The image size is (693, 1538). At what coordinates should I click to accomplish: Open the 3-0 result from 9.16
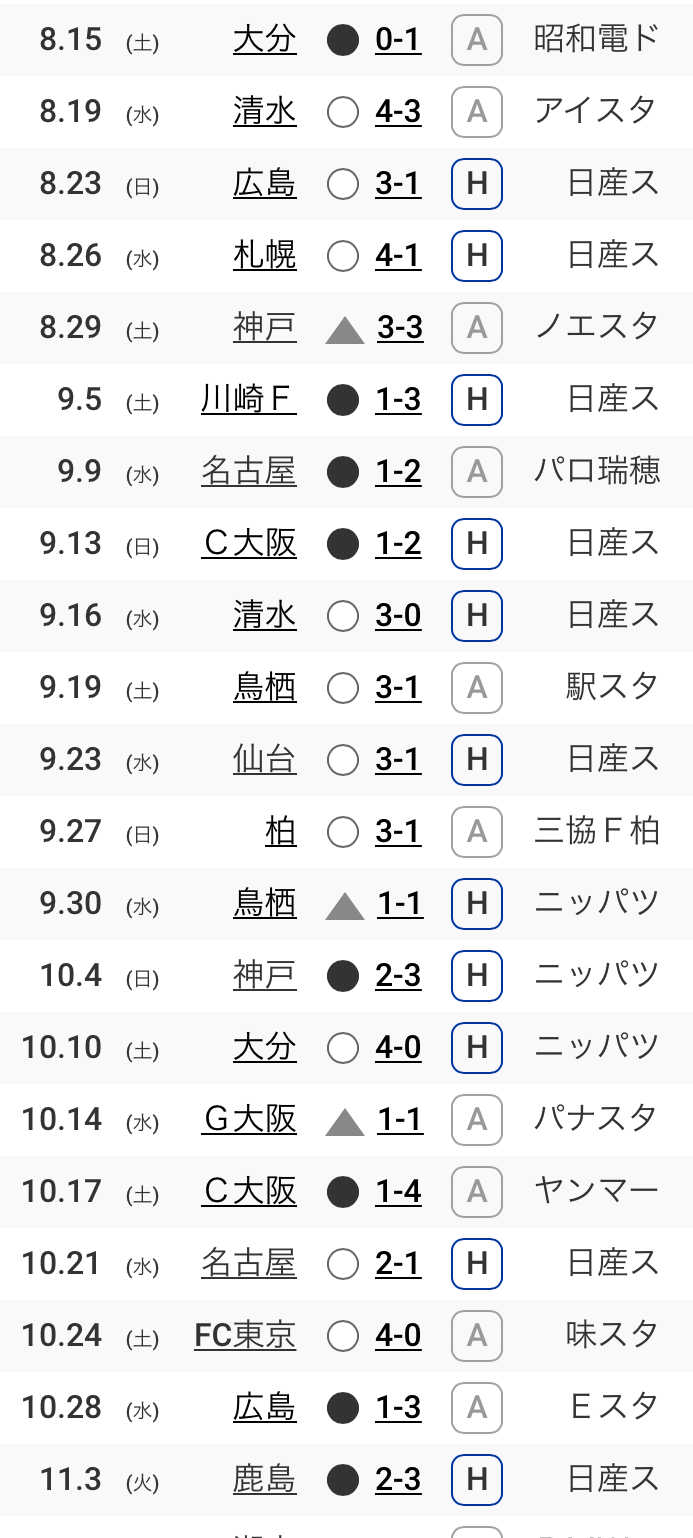pyautogui.click(x=398, y=616)
